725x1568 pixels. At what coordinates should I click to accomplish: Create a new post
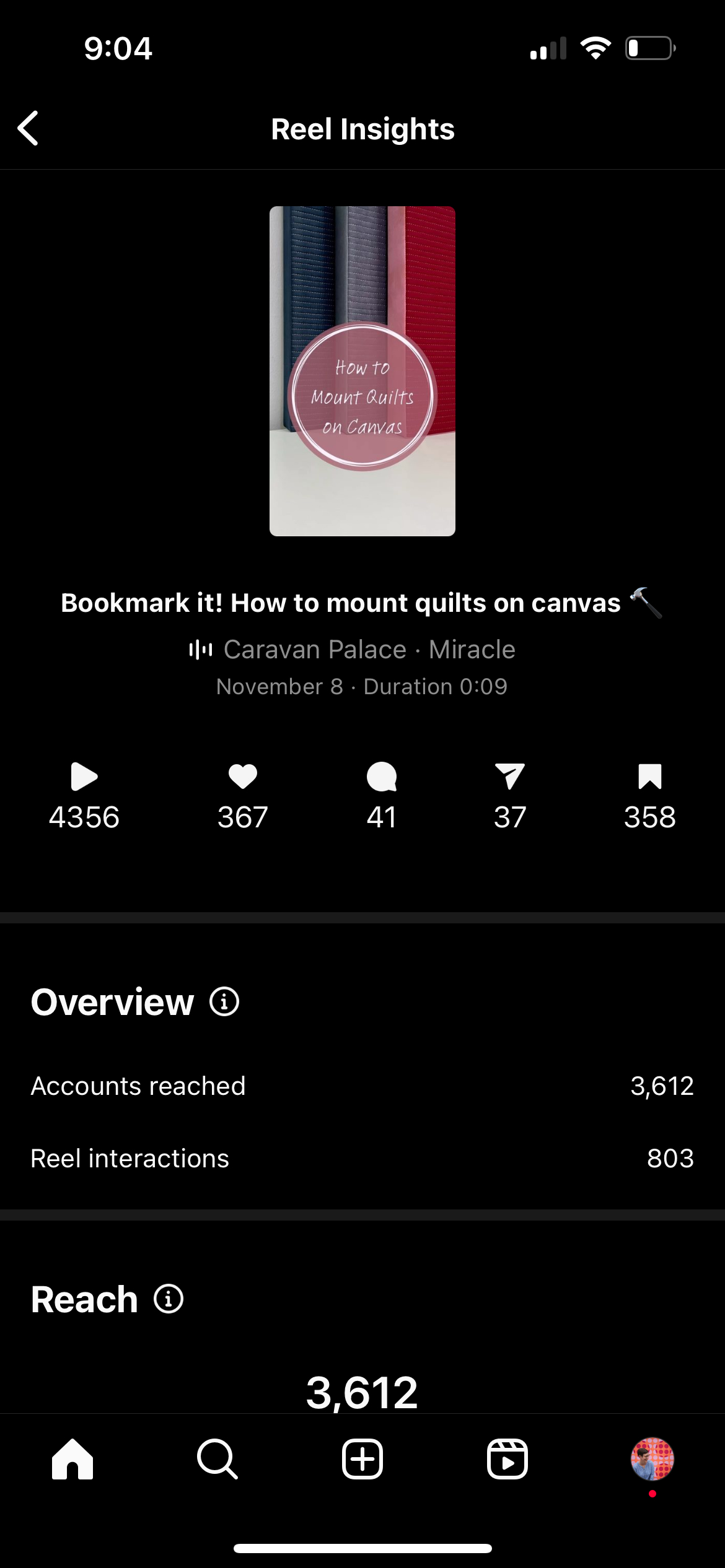point(362,1459)
